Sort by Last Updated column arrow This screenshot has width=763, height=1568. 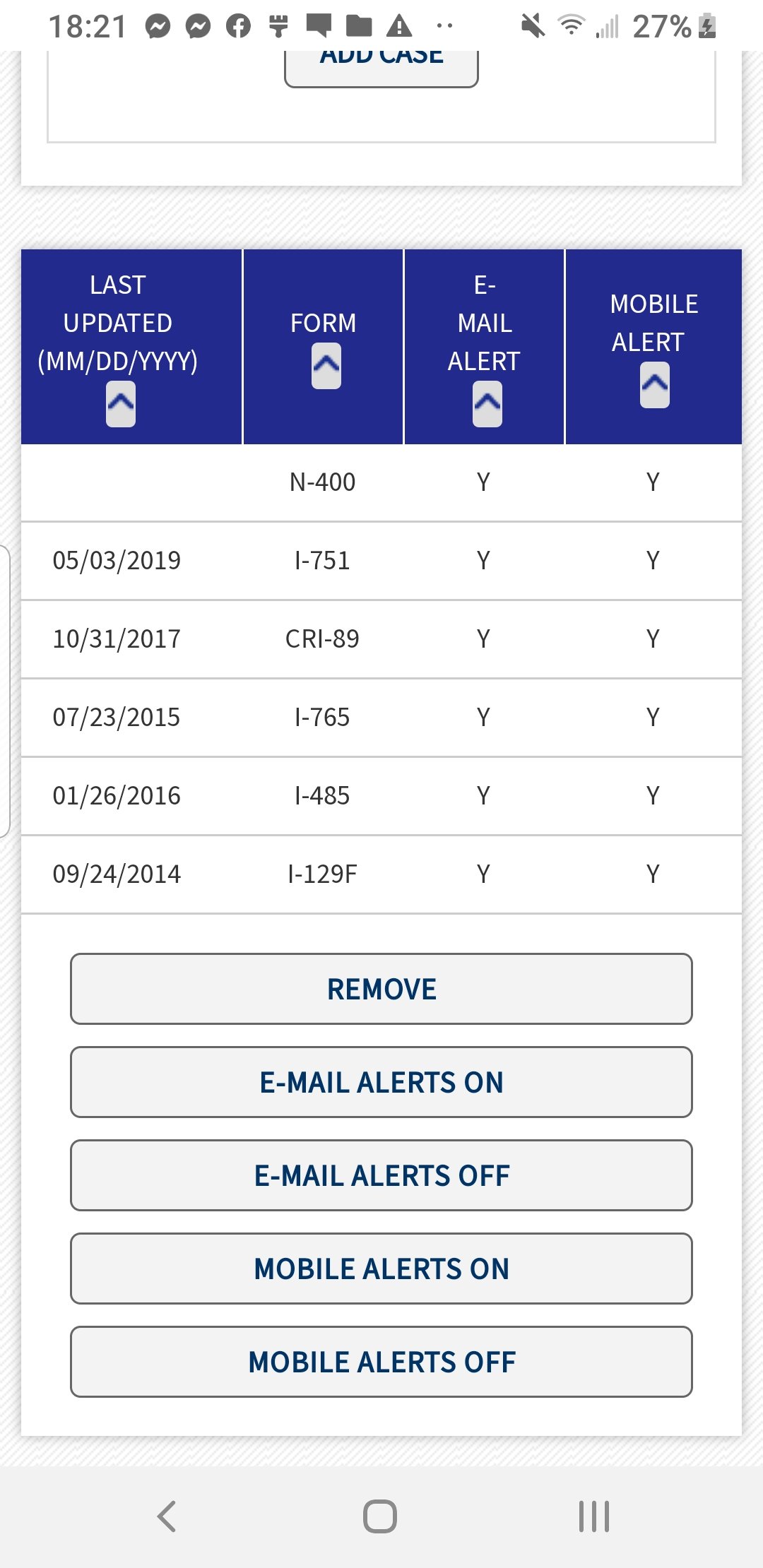pyautogui.click(x=121, y=404)
